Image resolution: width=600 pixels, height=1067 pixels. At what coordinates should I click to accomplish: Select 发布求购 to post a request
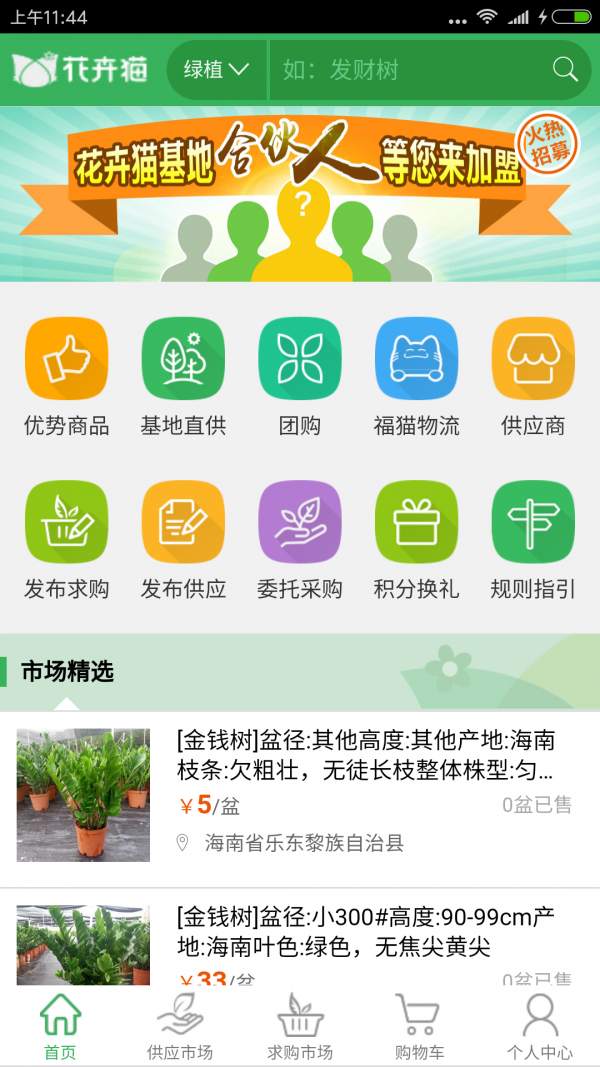[66, 540]
